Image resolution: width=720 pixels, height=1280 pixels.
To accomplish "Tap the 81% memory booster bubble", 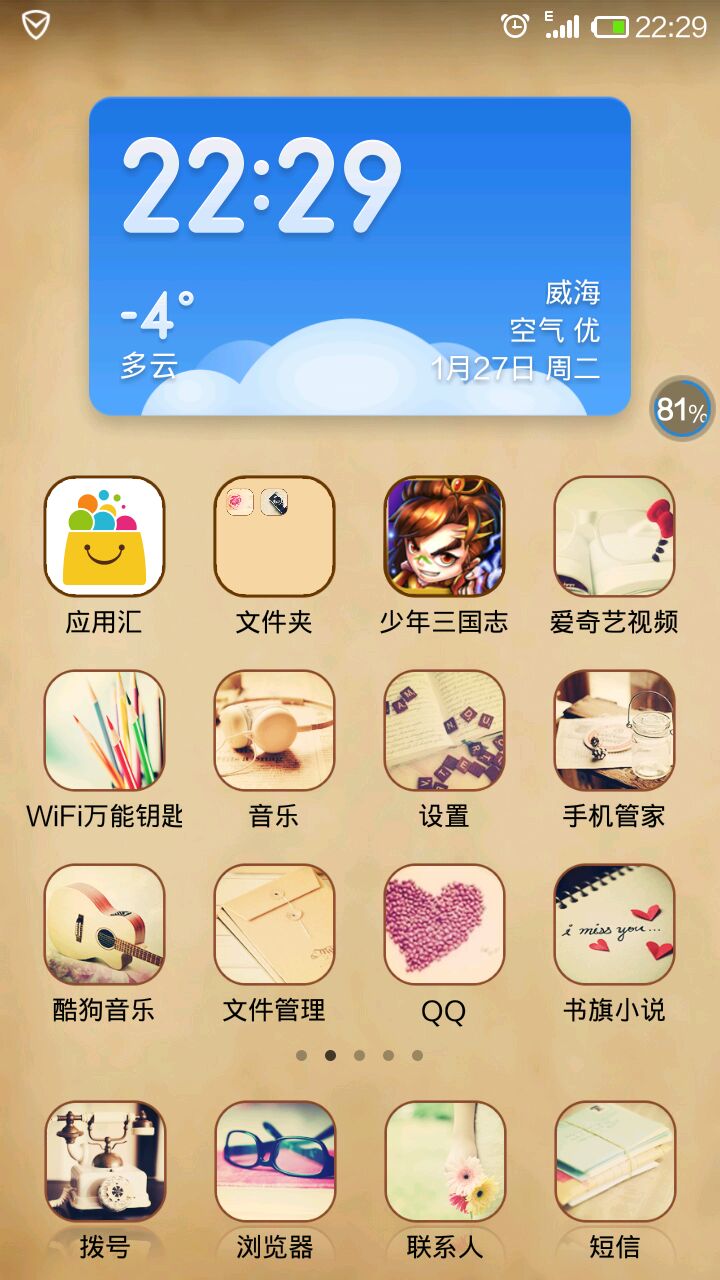I will pos(682,409).
